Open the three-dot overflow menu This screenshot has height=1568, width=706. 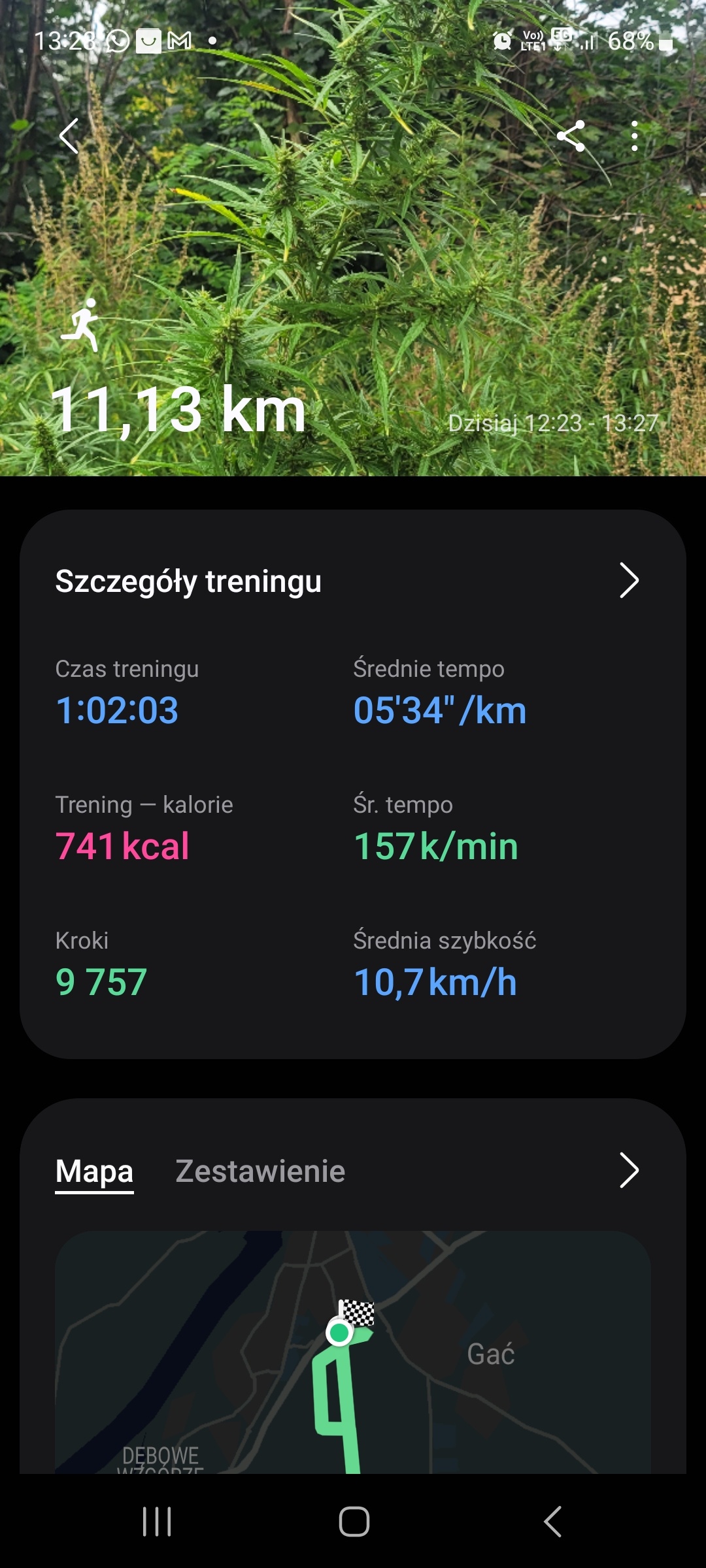(x=634, y=136)
